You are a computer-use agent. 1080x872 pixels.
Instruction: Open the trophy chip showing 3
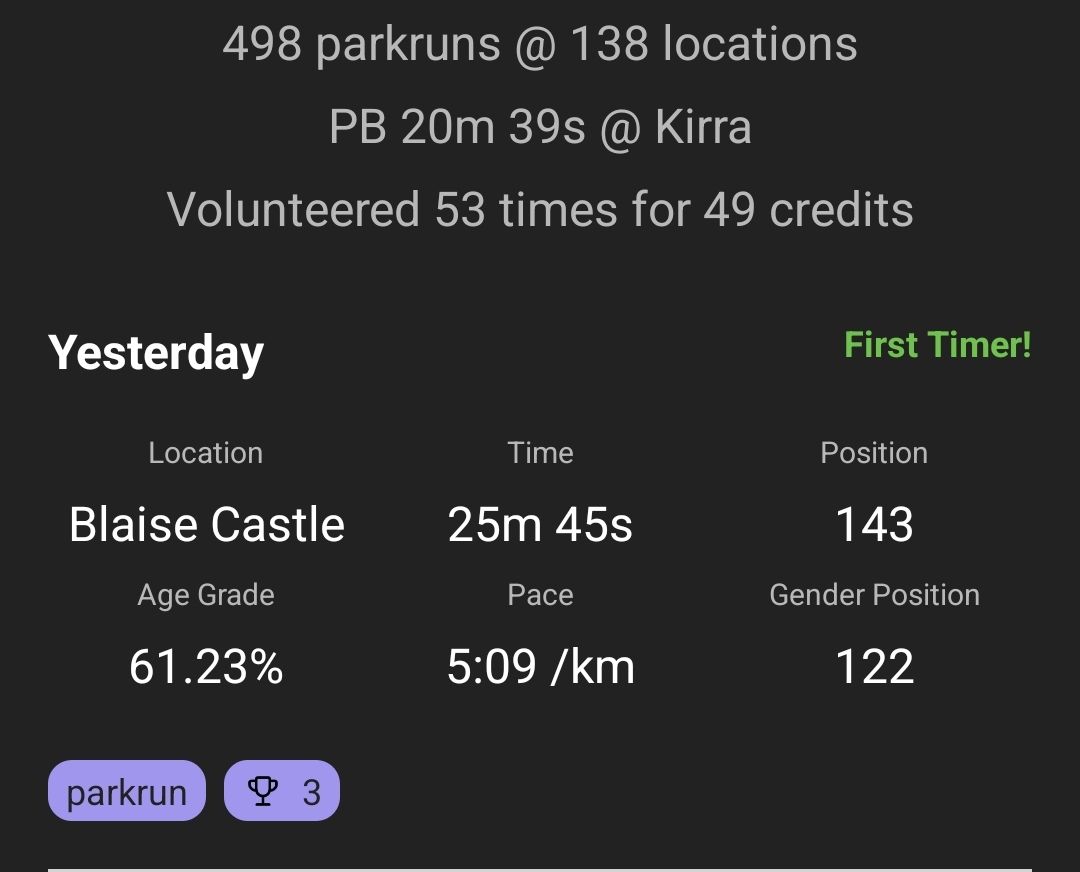click(282, 791)
